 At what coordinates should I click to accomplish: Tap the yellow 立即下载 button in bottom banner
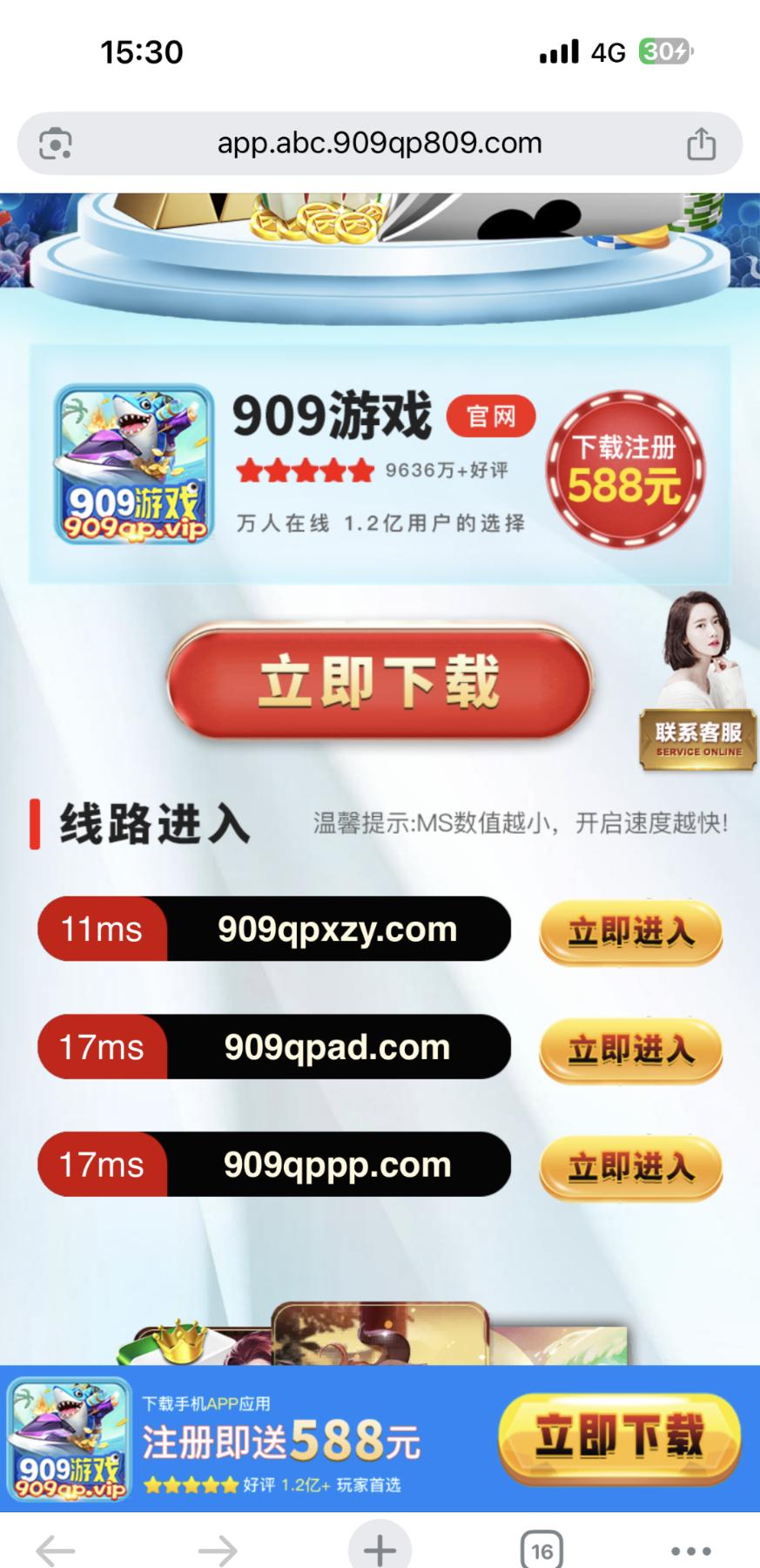click(619, 1437)
